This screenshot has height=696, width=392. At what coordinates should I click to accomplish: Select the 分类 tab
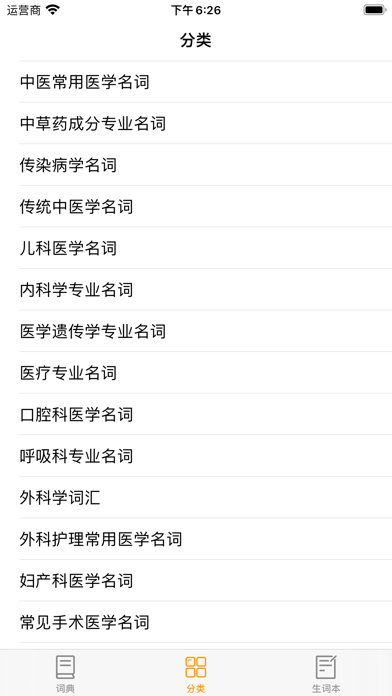click(x=196, y=674)
